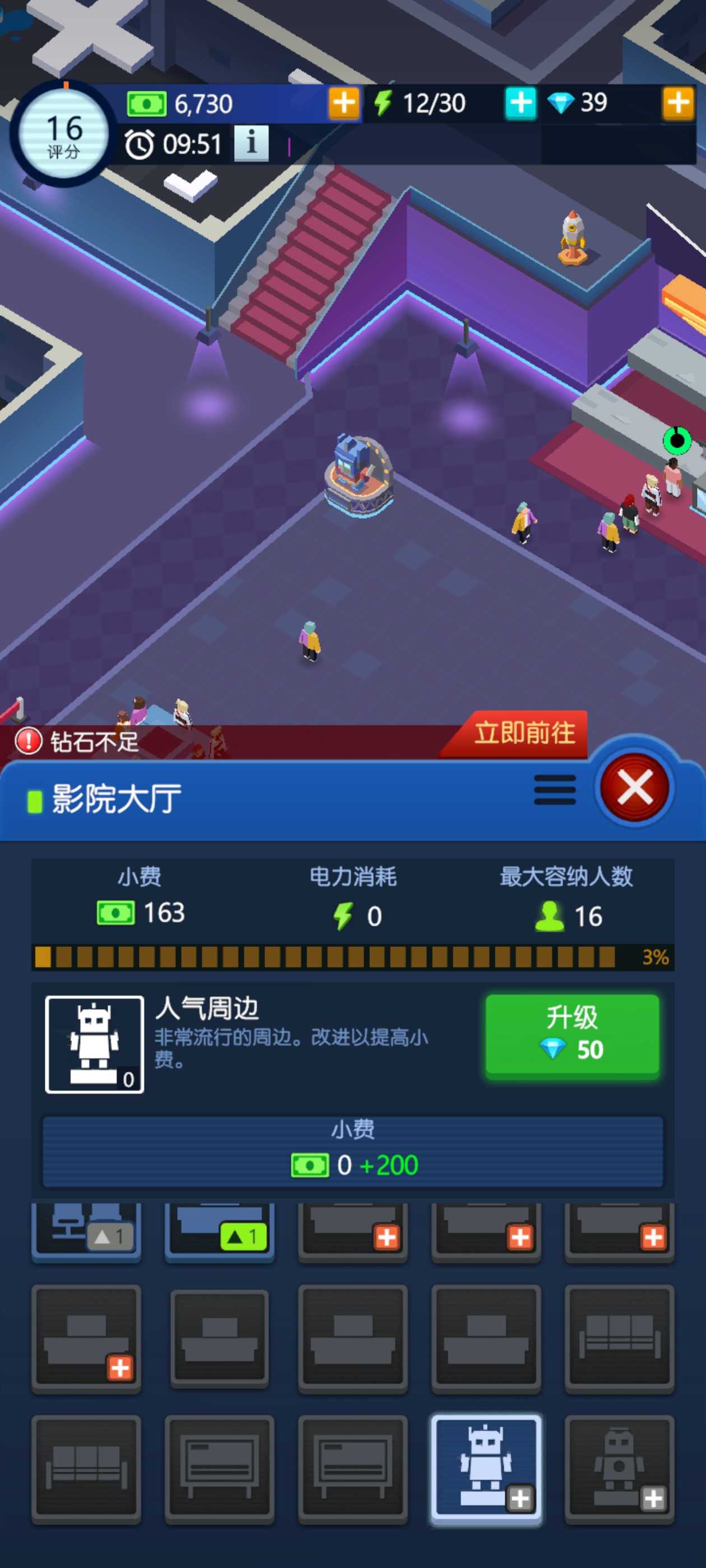Buy more diamonds with the plus button
This screenshot has width=706, height=1568.
[x=678, y=103]
